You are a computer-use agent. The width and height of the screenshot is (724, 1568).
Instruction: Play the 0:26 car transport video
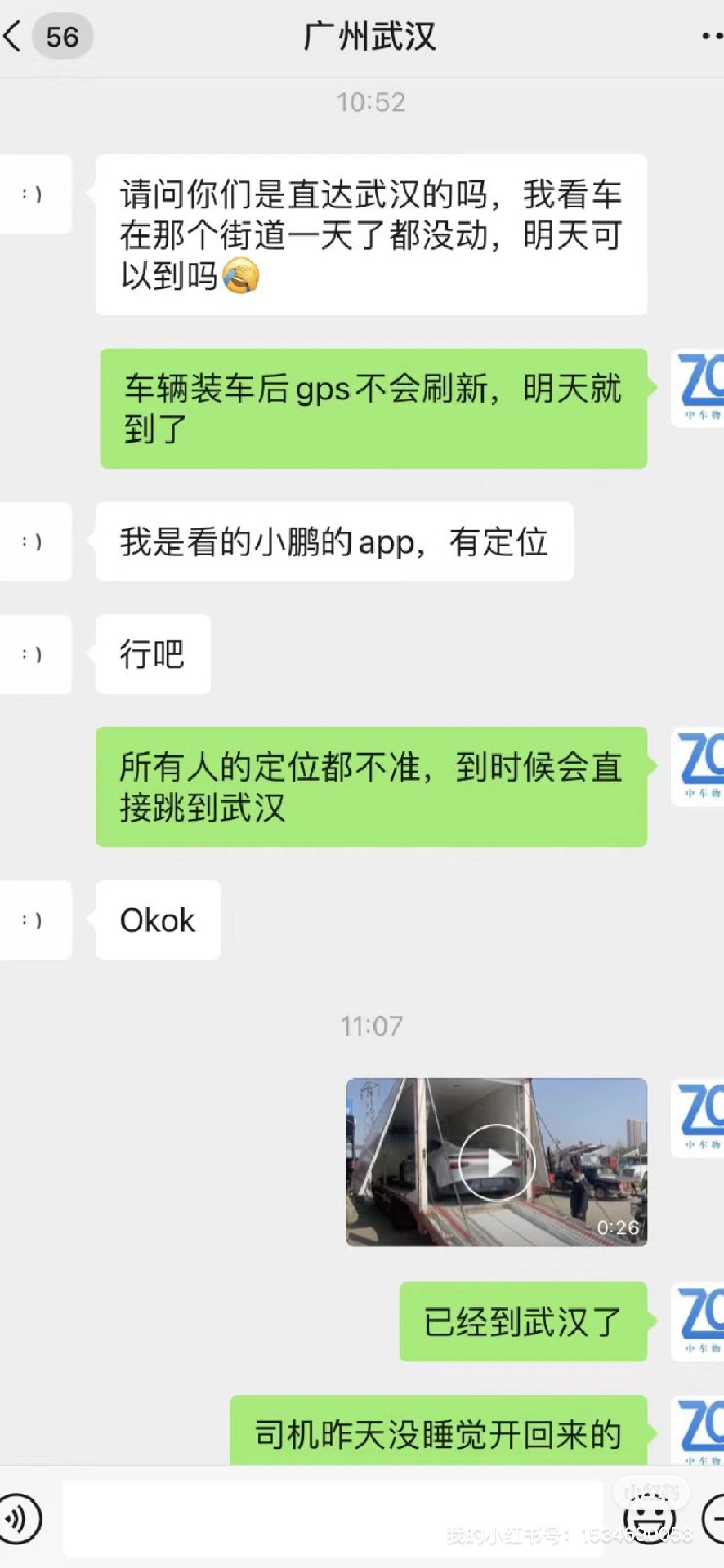[497, 1161]
